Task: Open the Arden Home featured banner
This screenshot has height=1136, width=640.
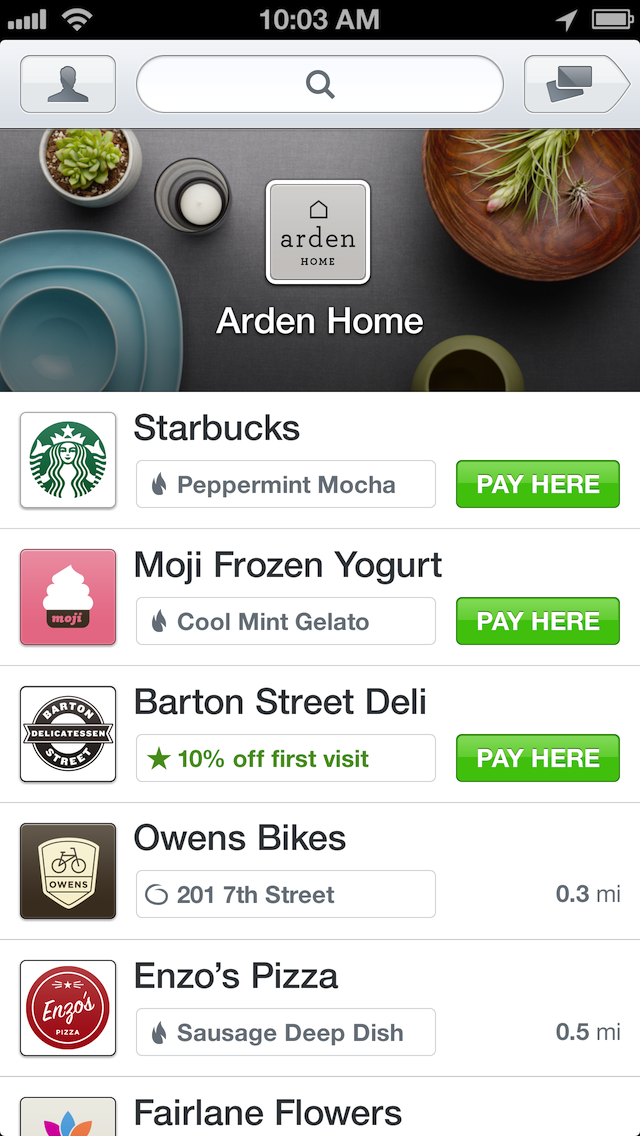Action: point(320,260)
